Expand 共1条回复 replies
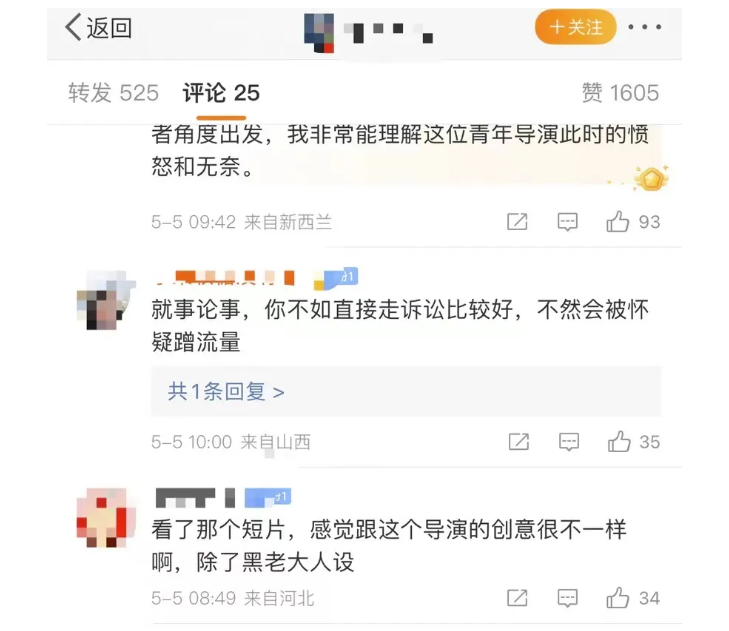Viewport: 729px width, 631px height. [226, 391]
